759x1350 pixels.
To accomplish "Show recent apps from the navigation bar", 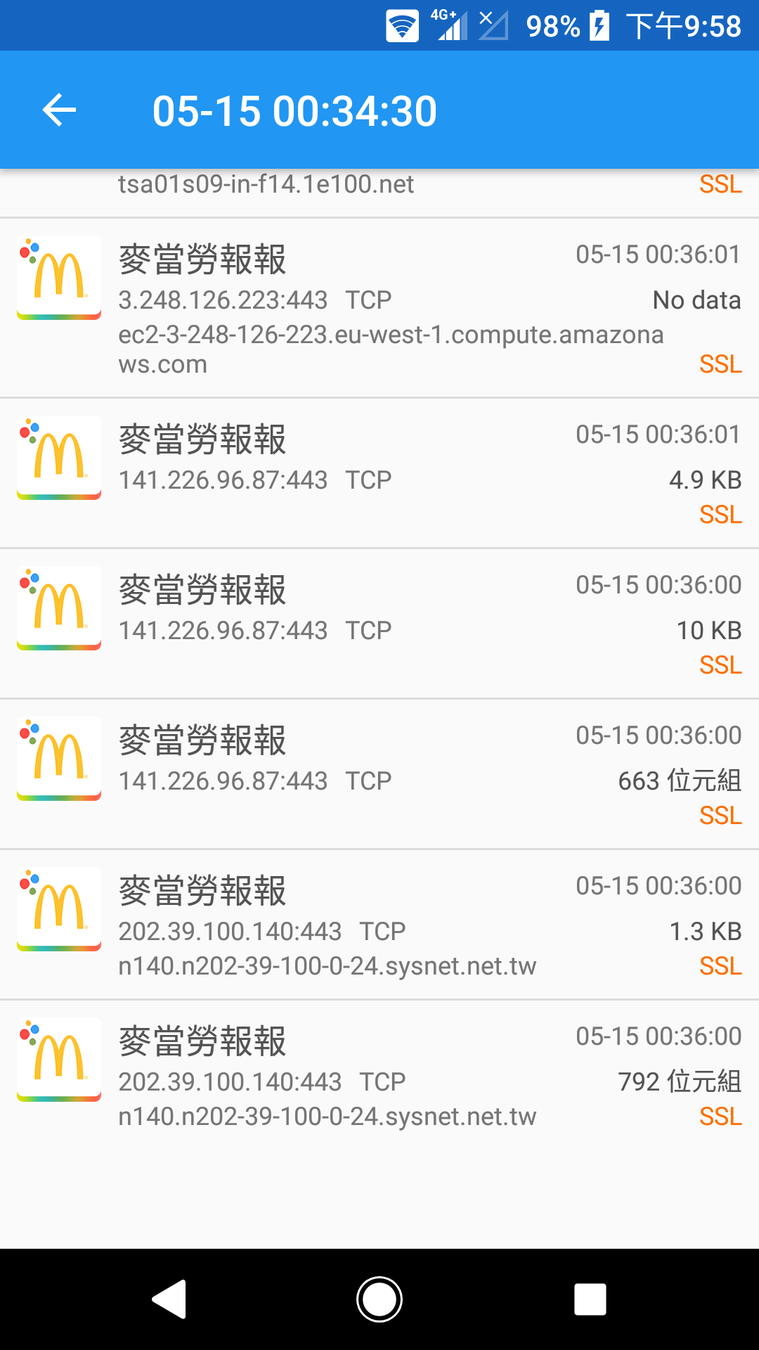I will (x=590, y=1299).
